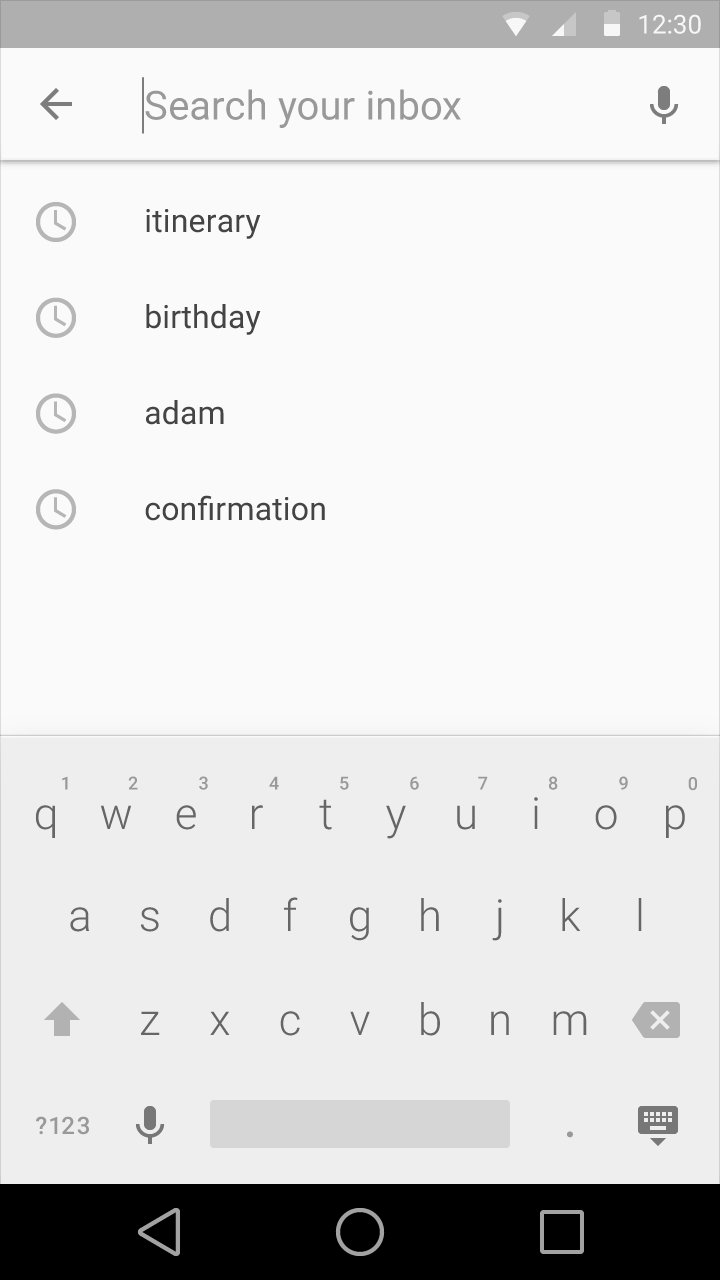Hide the keyboard with the keyboard-down icon

[658, 1125]
